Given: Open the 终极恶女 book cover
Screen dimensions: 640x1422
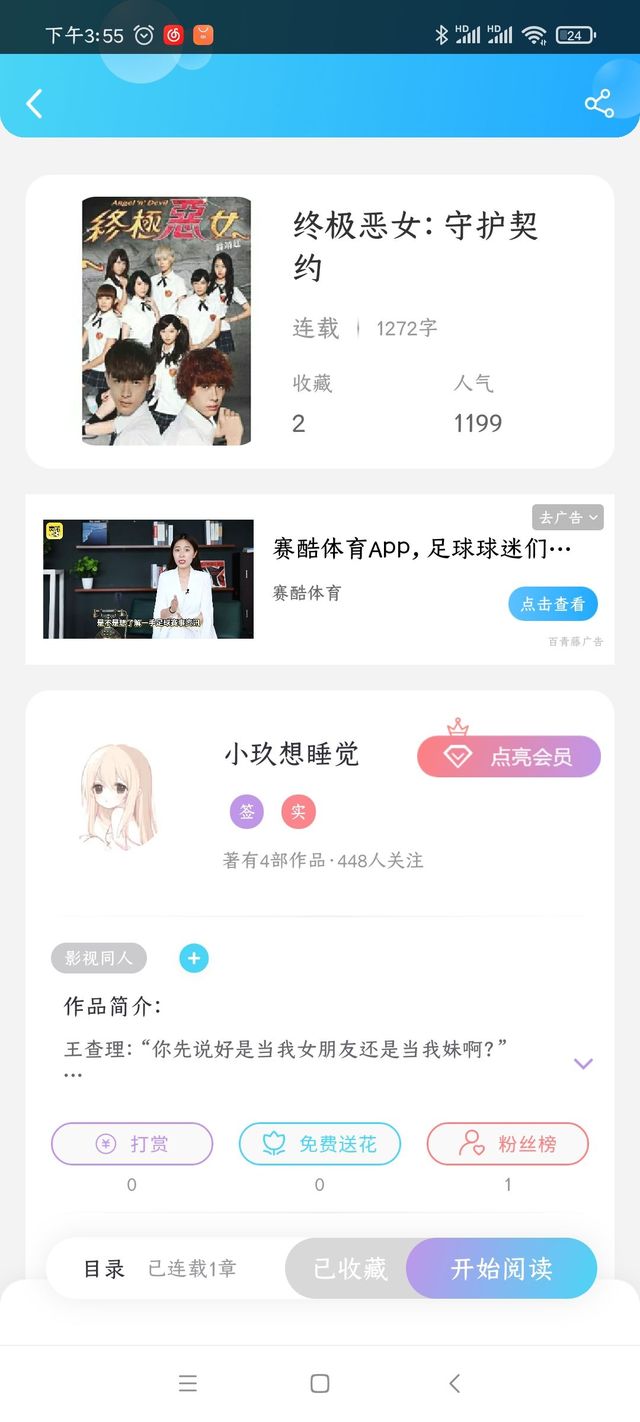Looking at the screenshot, I should [x=166, y=321].
